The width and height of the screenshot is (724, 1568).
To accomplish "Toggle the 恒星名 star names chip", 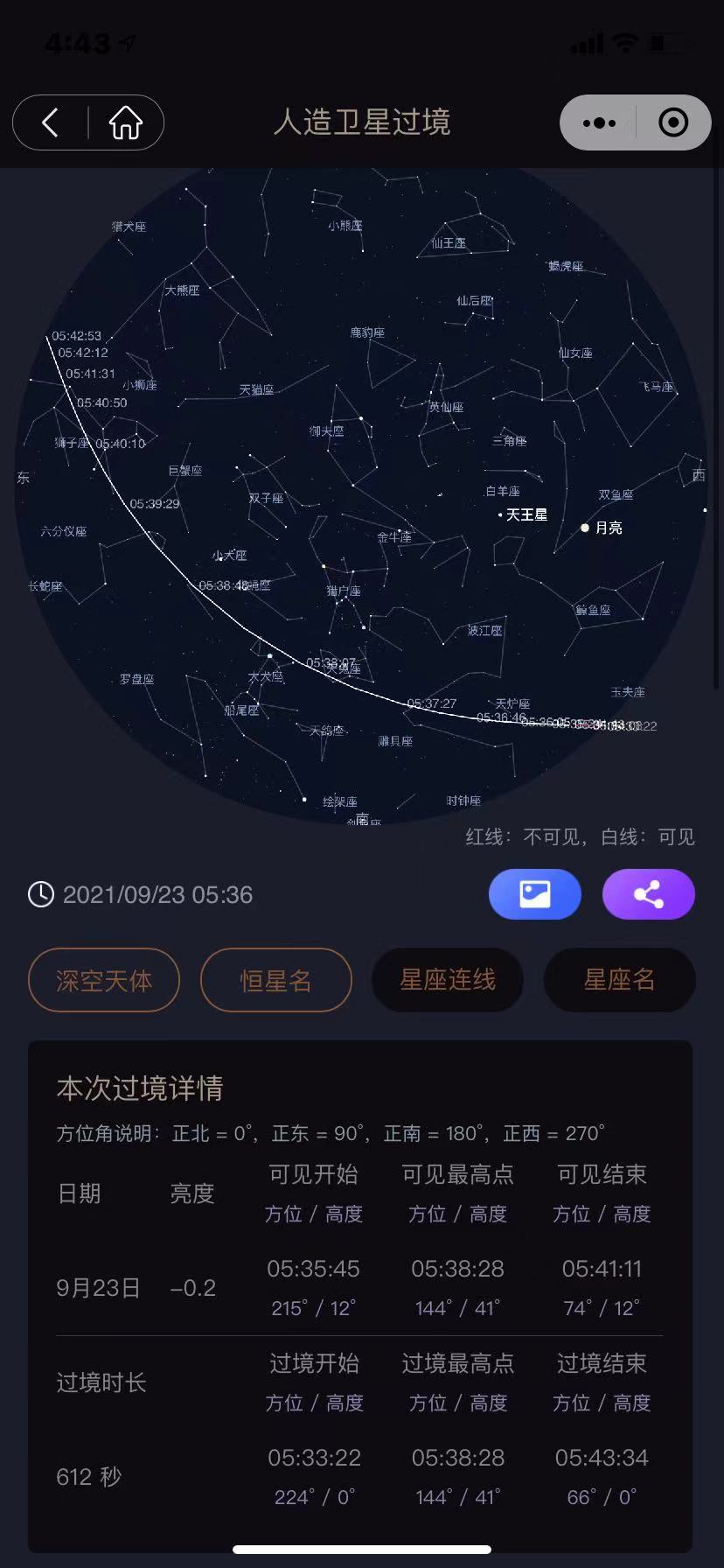I will [275, 980].
